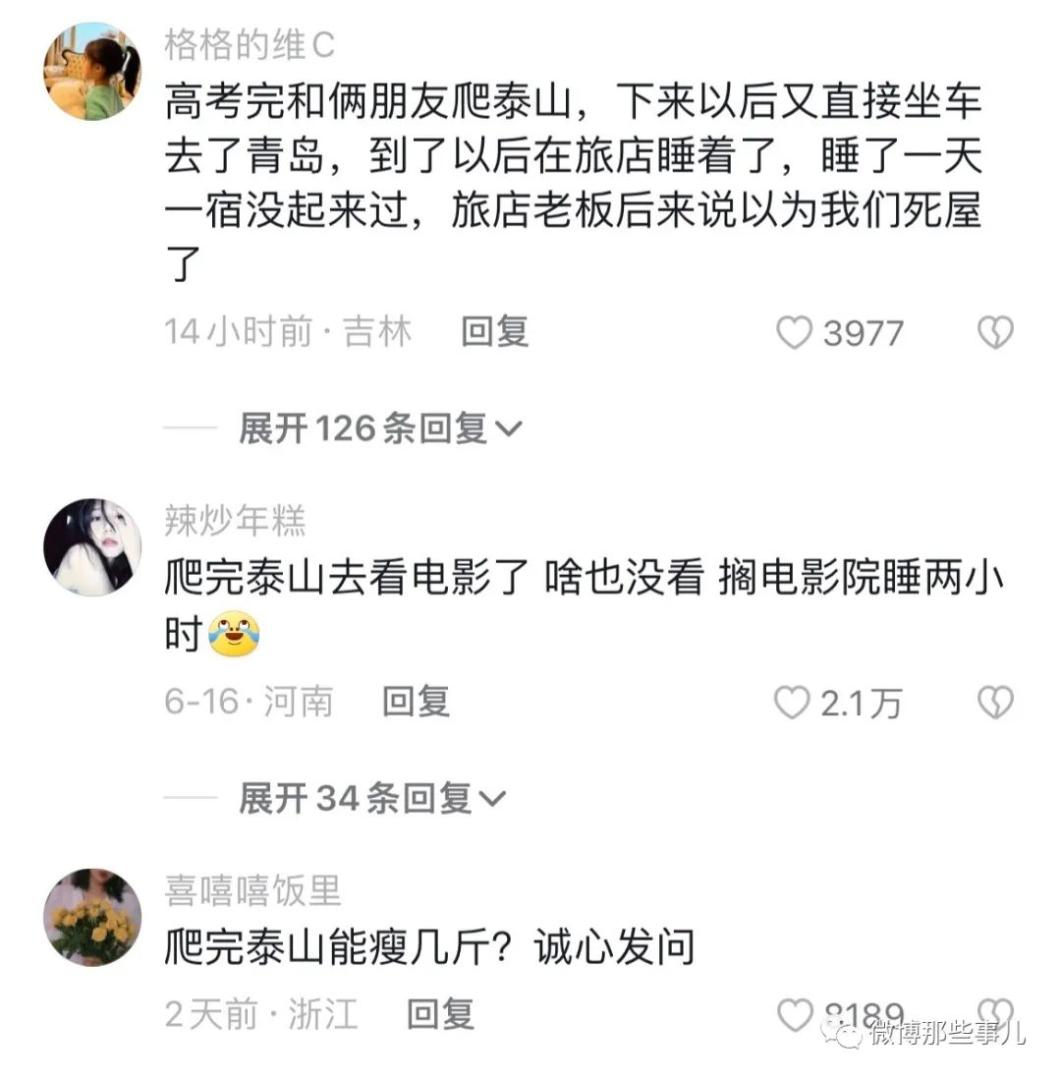Open username 格格的维C
The height and width of the screenshot is (1080, 1061).
[x=249, y=45]
